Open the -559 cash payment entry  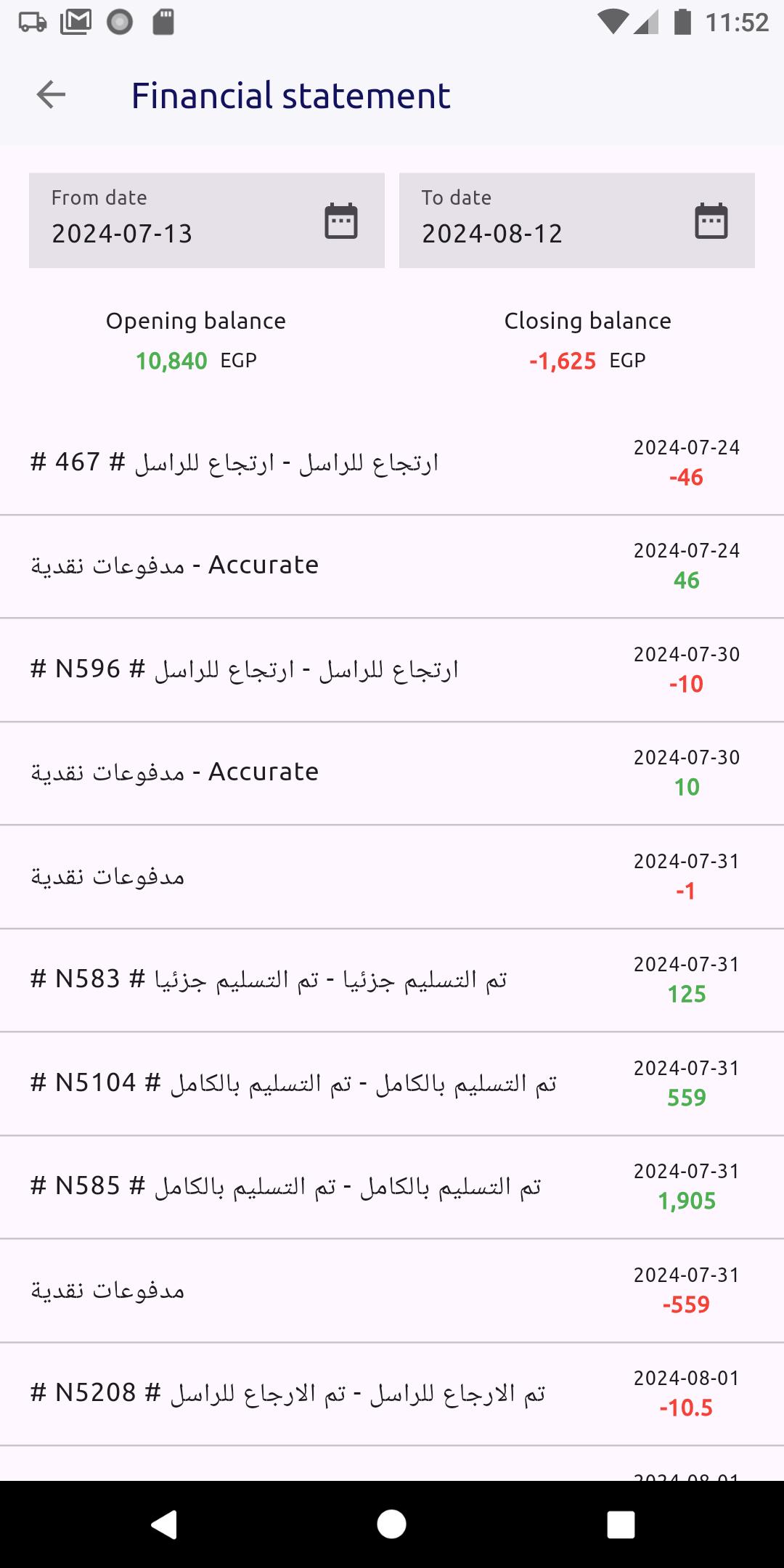pyautogui.click(x=392, y=1290)
